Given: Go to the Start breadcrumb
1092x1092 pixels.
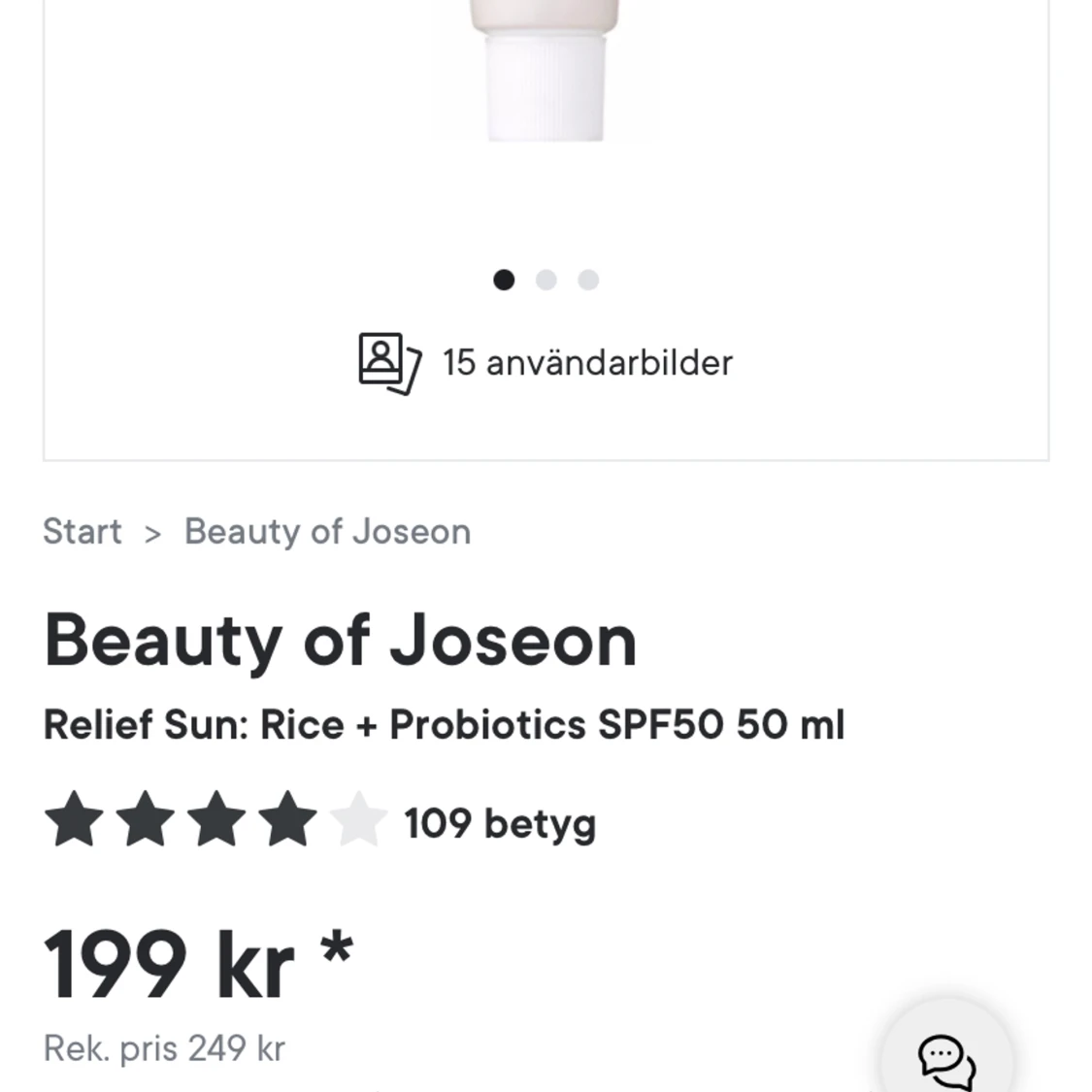Looking at the screenshot, I should (x=83, y=532).
